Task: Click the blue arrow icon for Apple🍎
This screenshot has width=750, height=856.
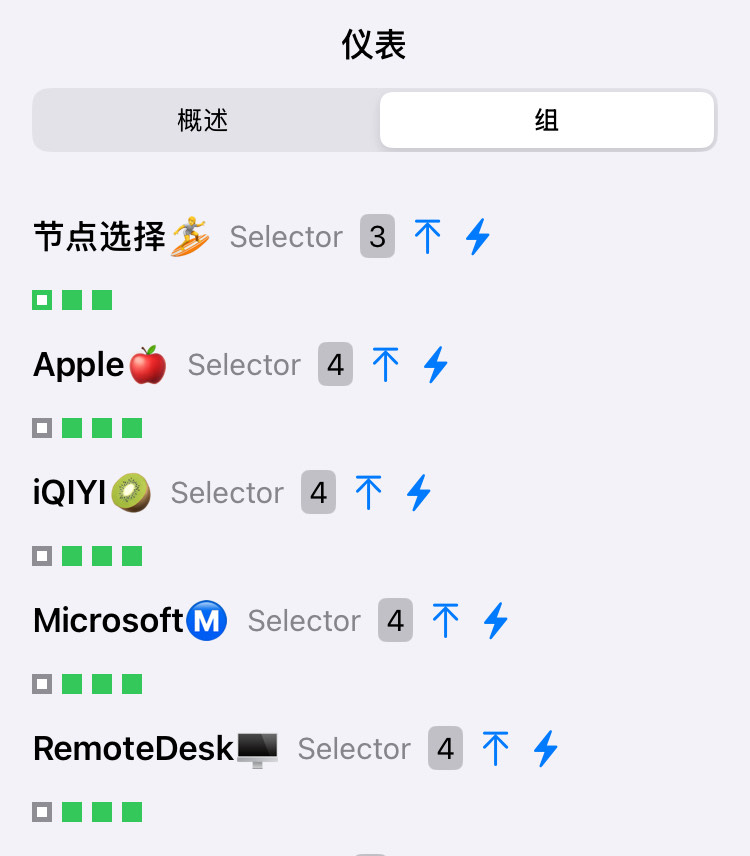Action: (387, 365)
